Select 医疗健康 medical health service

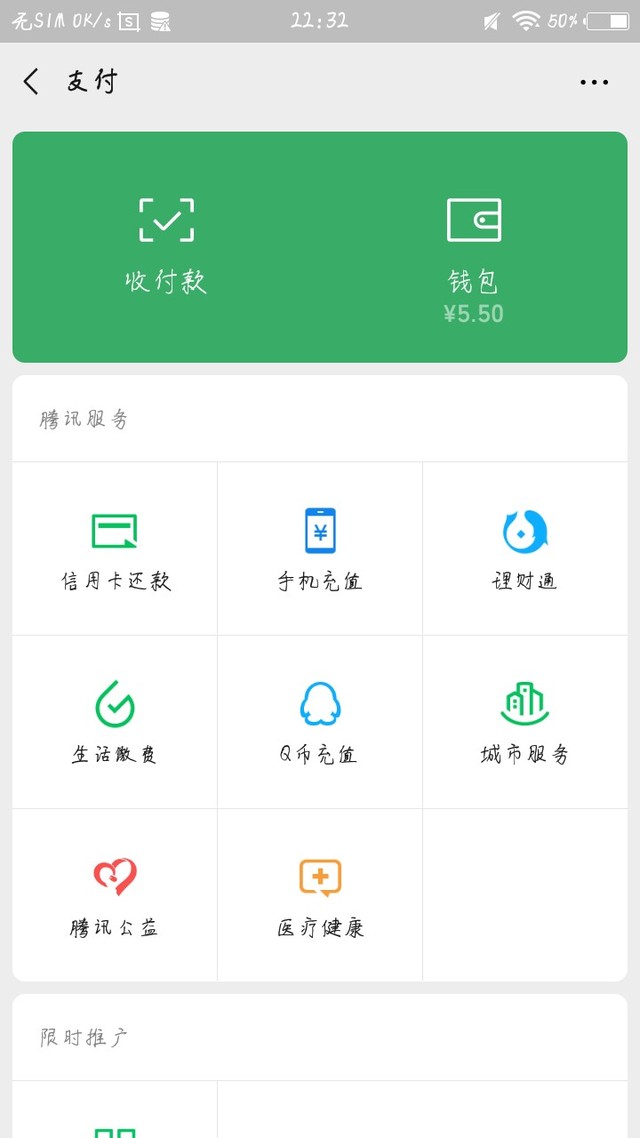click(320, 896)
